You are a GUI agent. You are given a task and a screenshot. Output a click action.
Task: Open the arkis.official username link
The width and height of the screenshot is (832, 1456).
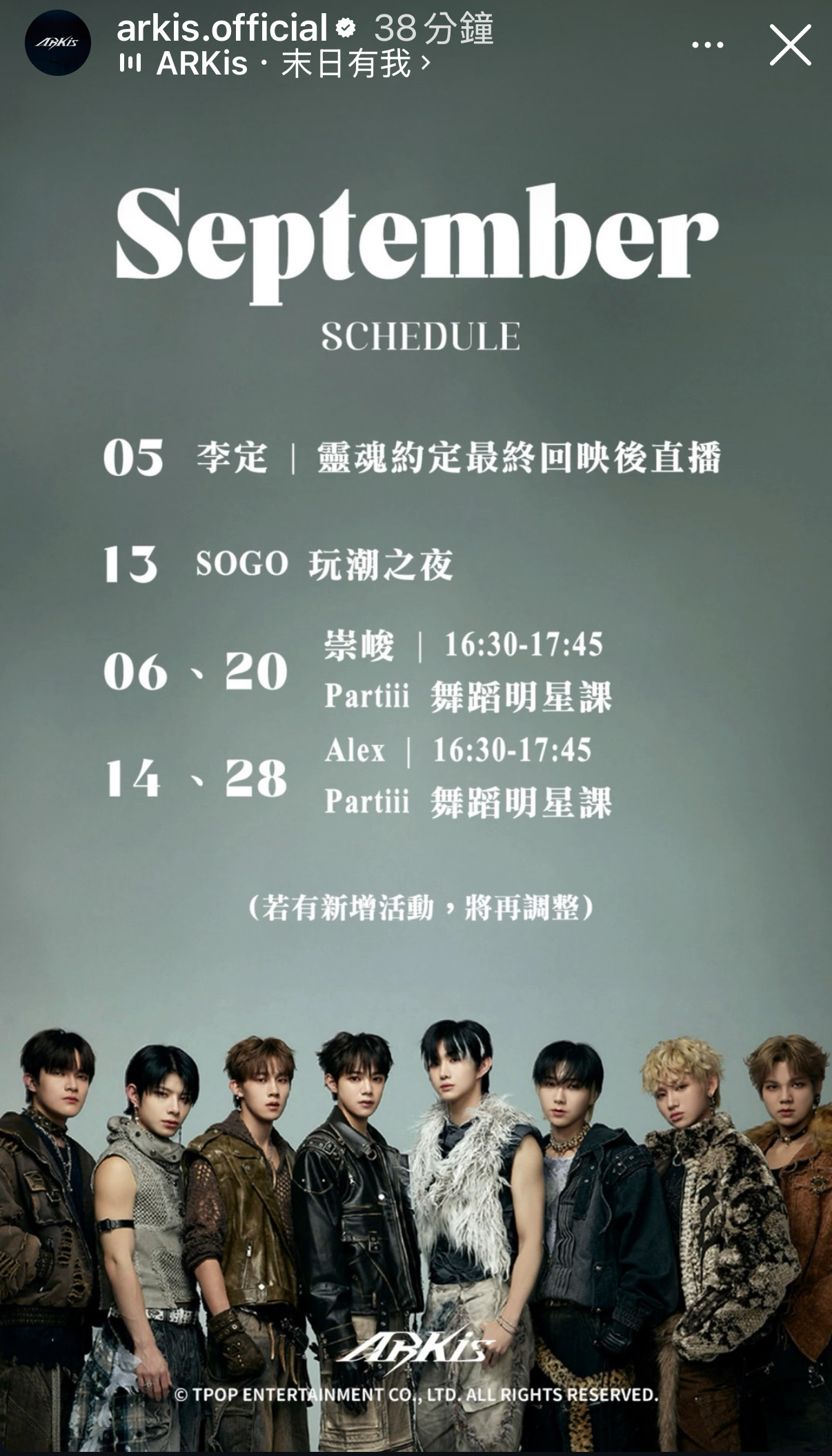(222, 28)
